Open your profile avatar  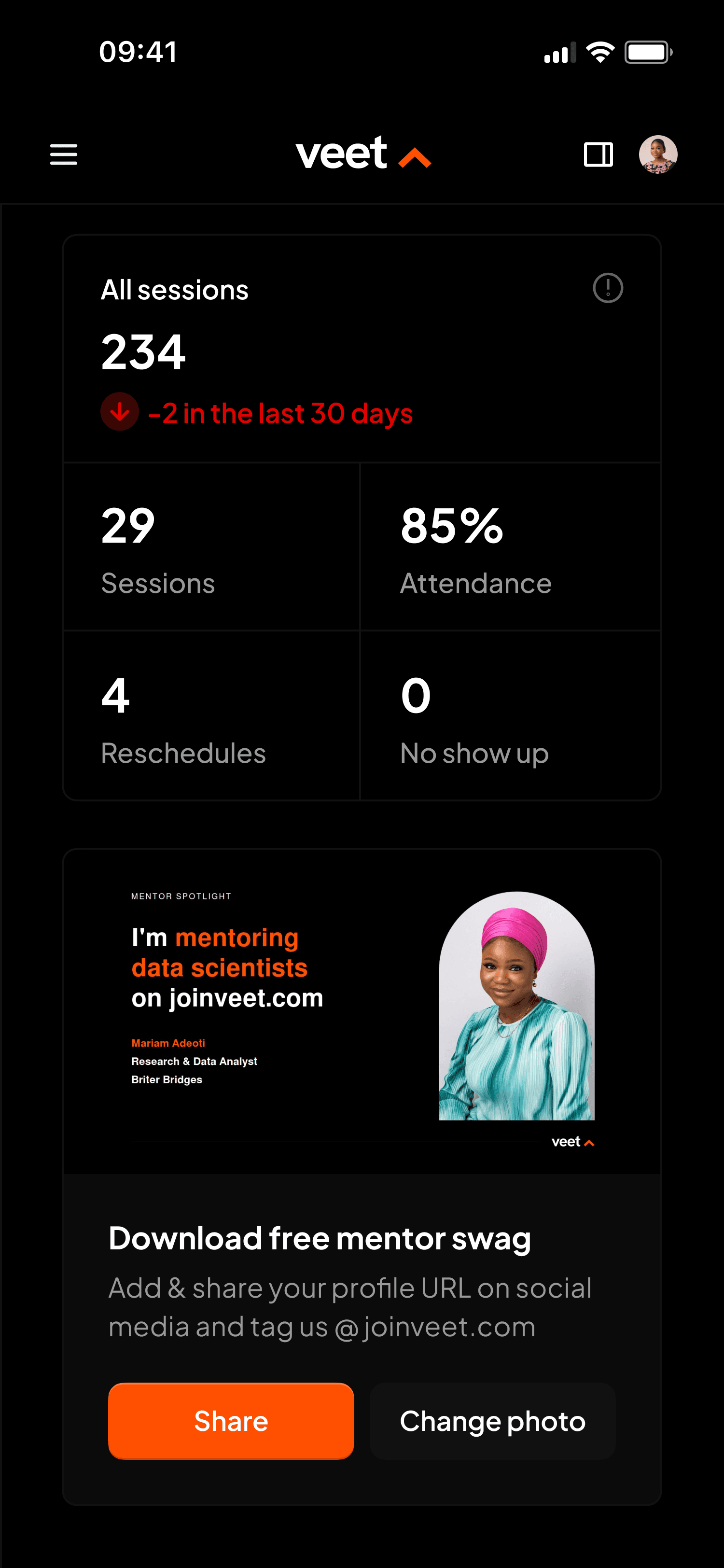pyautogui.click(x=659, y=154)
